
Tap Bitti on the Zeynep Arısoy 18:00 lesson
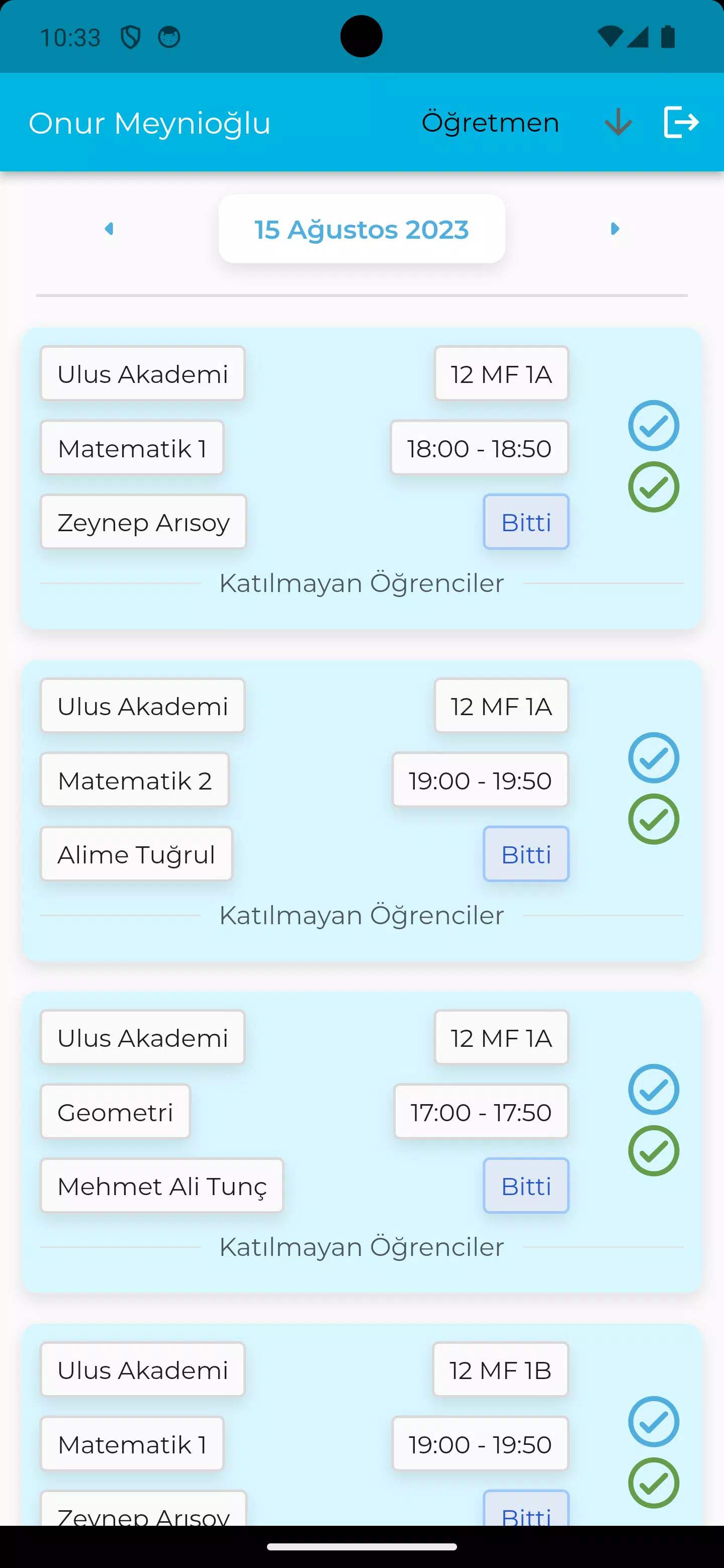(526, 522)
